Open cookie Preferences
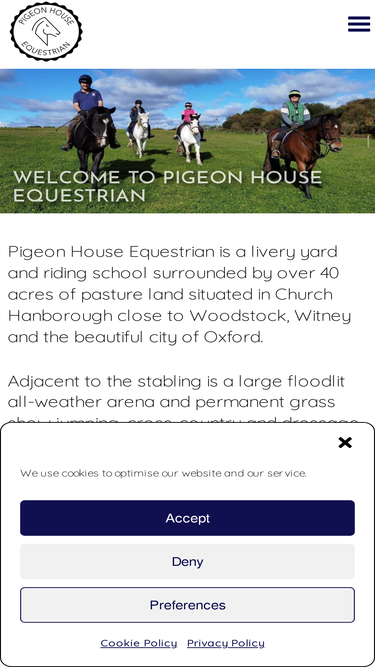Screen dimensions: 375x667 pyautogui.click(x=188, y=605)
